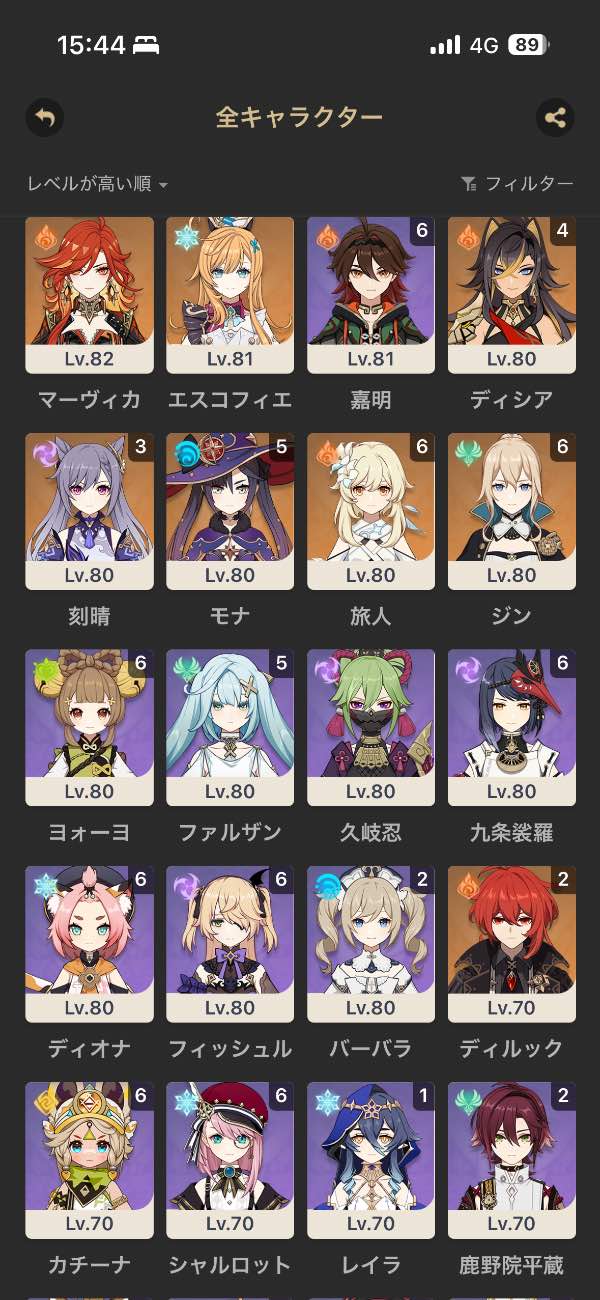The image size is (600, 1300).
Task: Open モナ character card
Action: coord(230,511)
